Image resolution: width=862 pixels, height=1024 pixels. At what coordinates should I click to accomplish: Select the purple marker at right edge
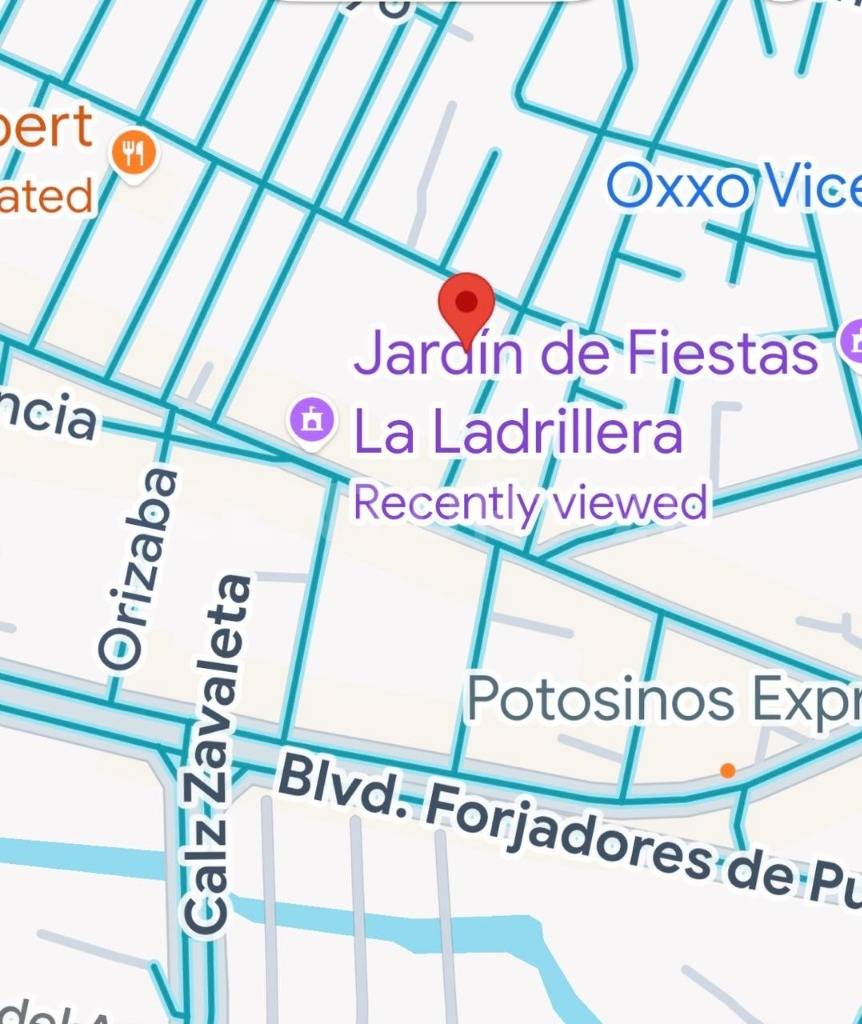coord(853,342)
